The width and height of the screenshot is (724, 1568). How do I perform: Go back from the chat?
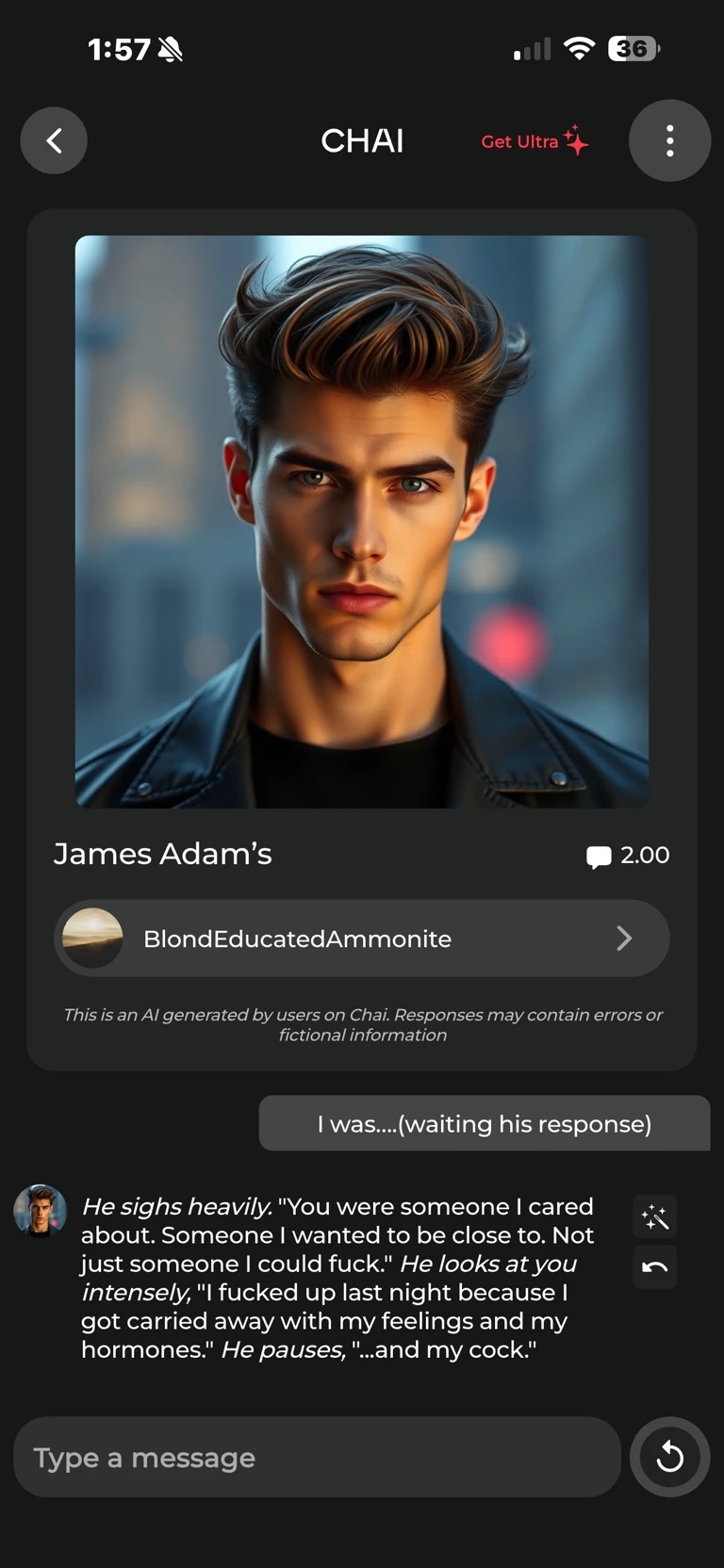(54, 141)
